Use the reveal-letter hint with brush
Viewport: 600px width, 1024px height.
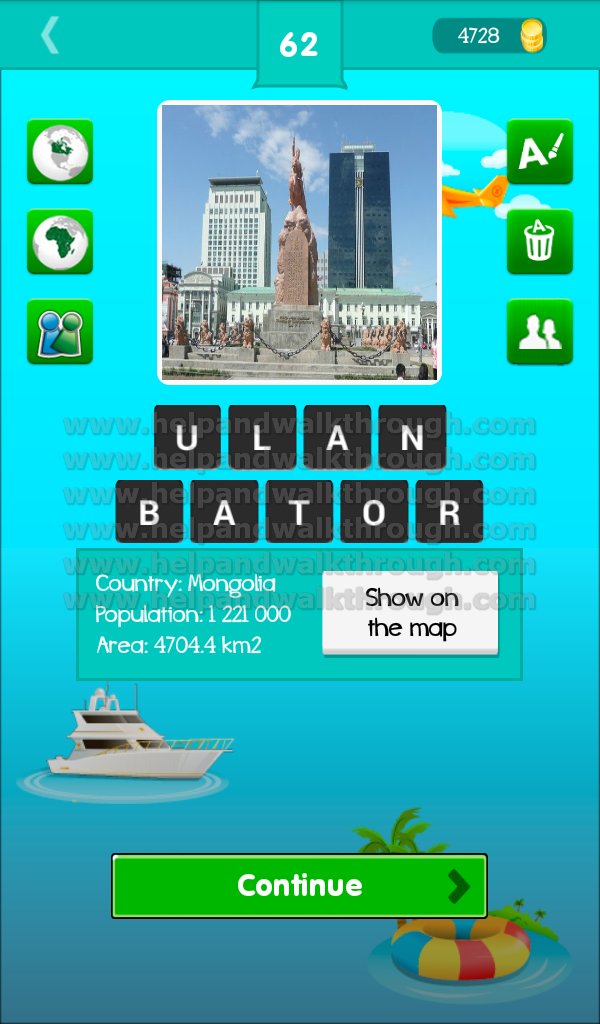540,152
